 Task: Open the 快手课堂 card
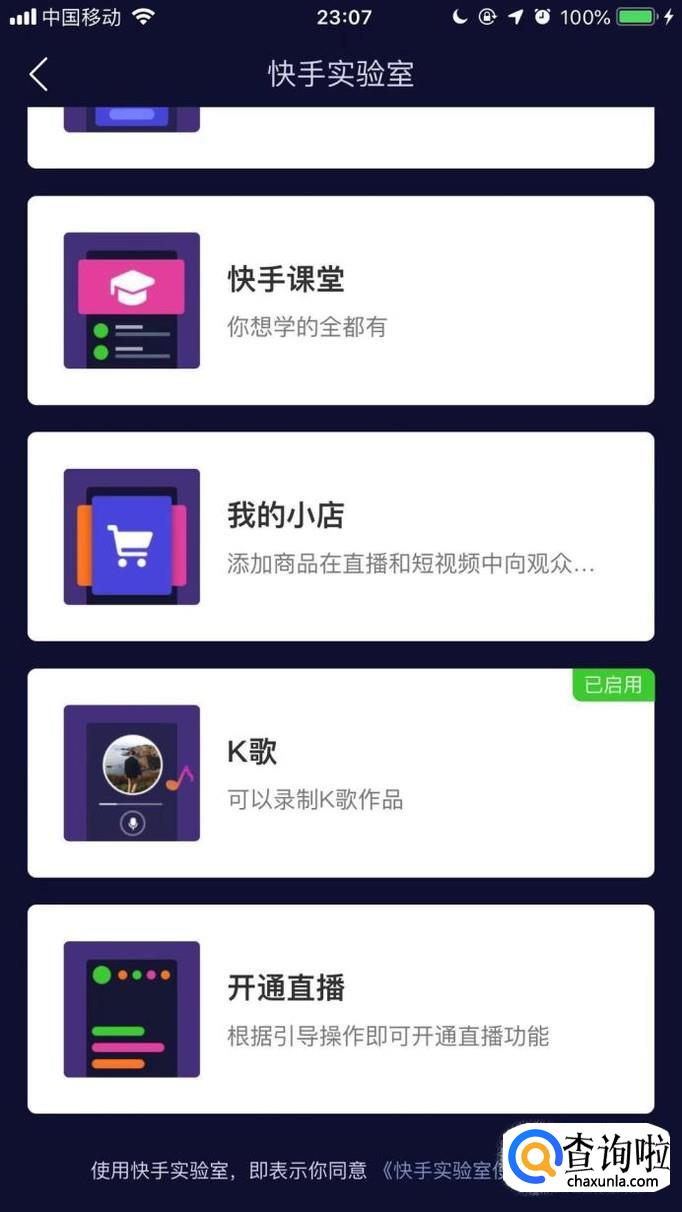click(340, 300)
